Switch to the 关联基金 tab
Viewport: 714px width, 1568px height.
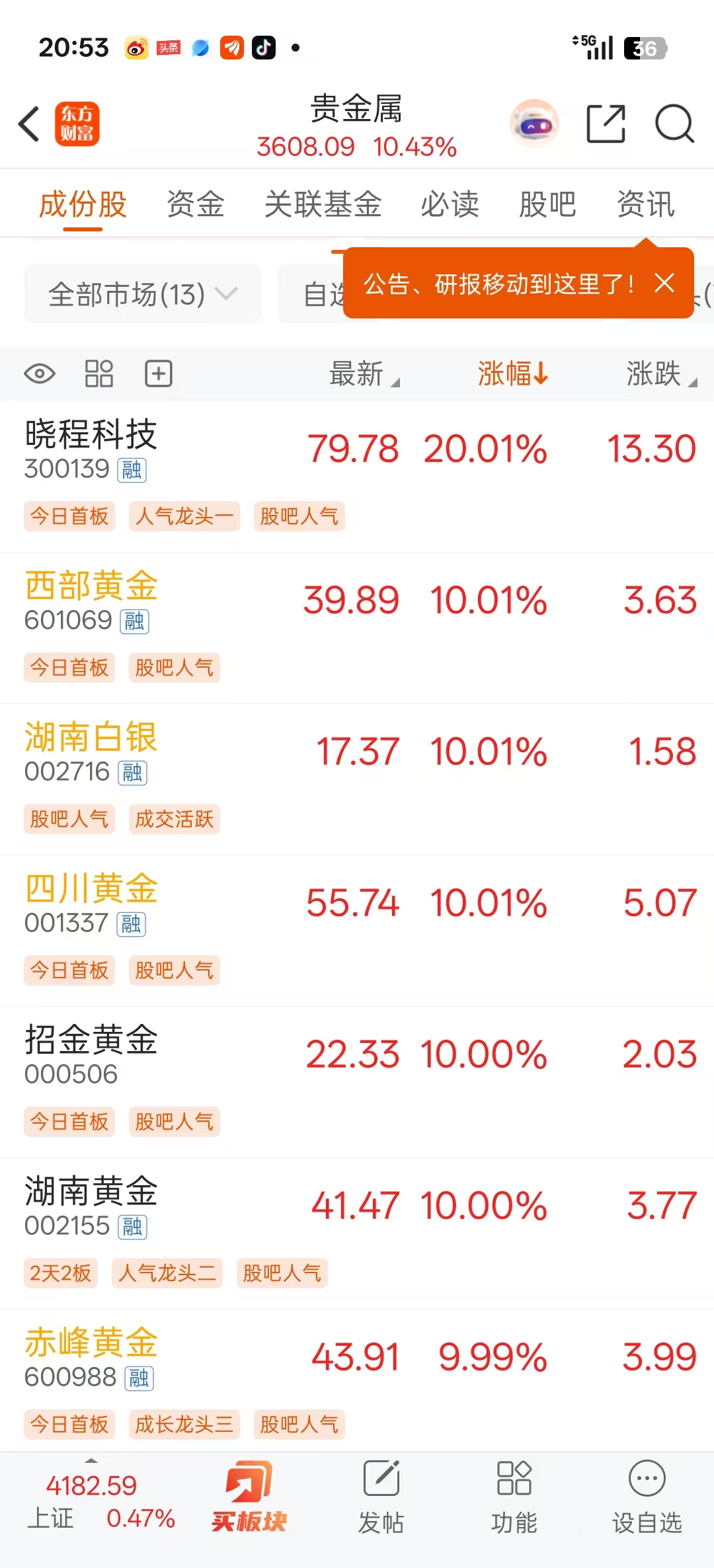tap(323, 204)
